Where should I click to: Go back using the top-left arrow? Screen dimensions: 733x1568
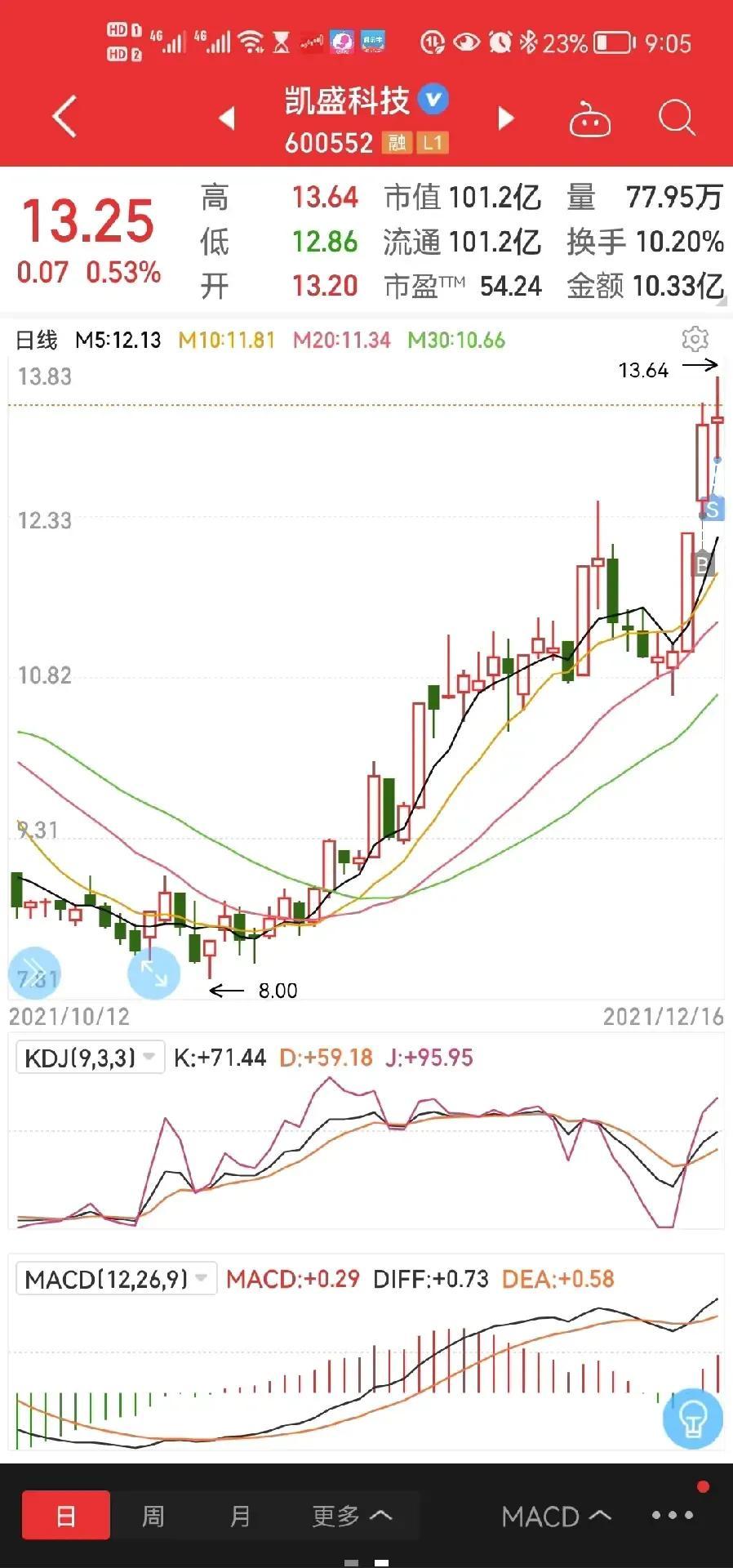pos(64,116)
